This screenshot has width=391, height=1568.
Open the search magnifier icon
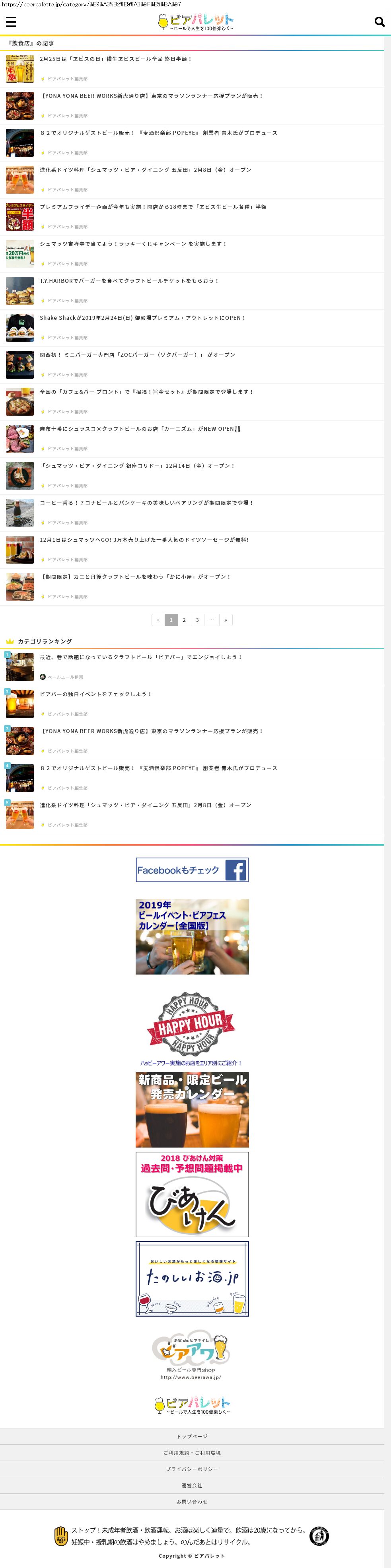(x=379, y=22)
